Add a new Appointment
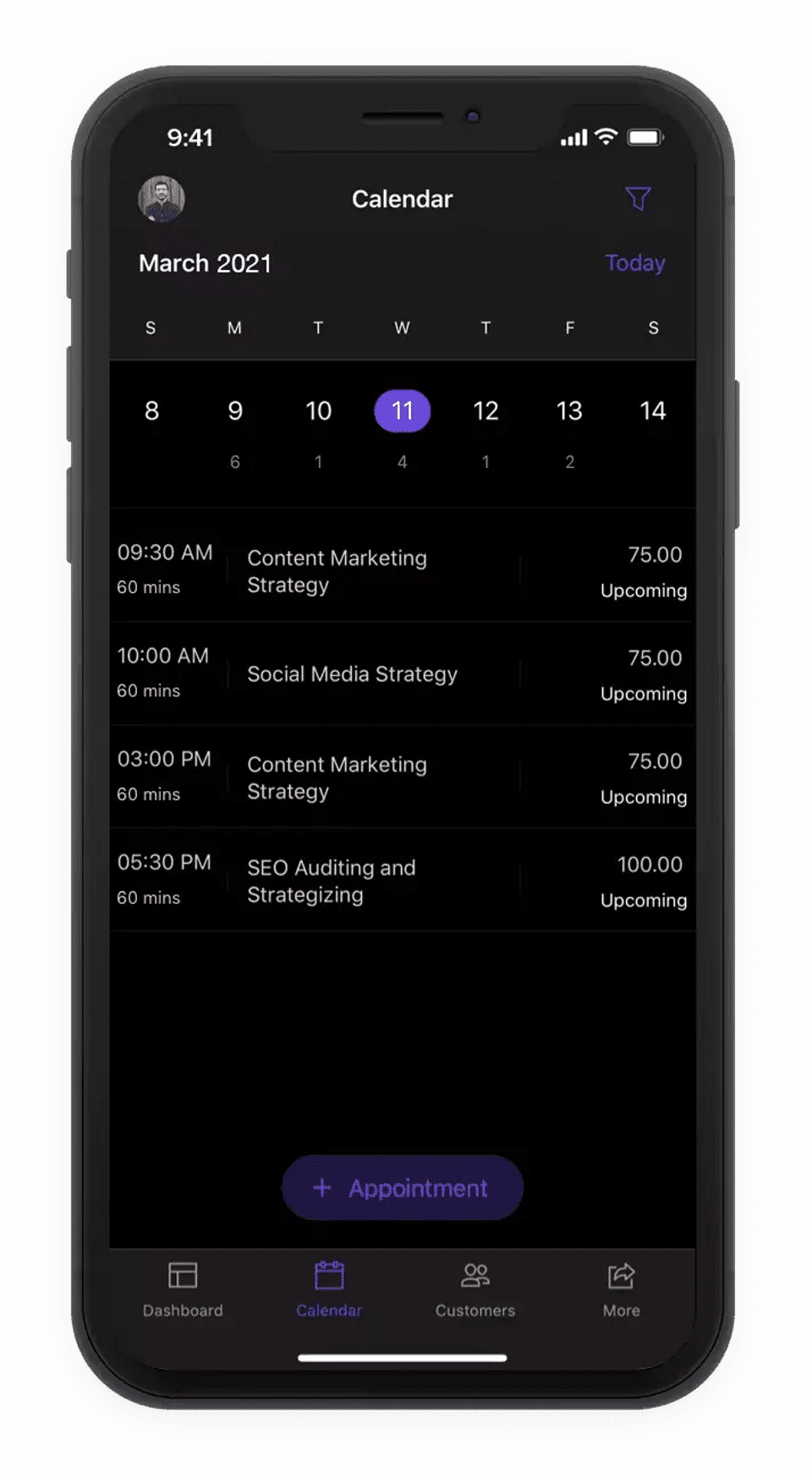 tap(402, 1188)
